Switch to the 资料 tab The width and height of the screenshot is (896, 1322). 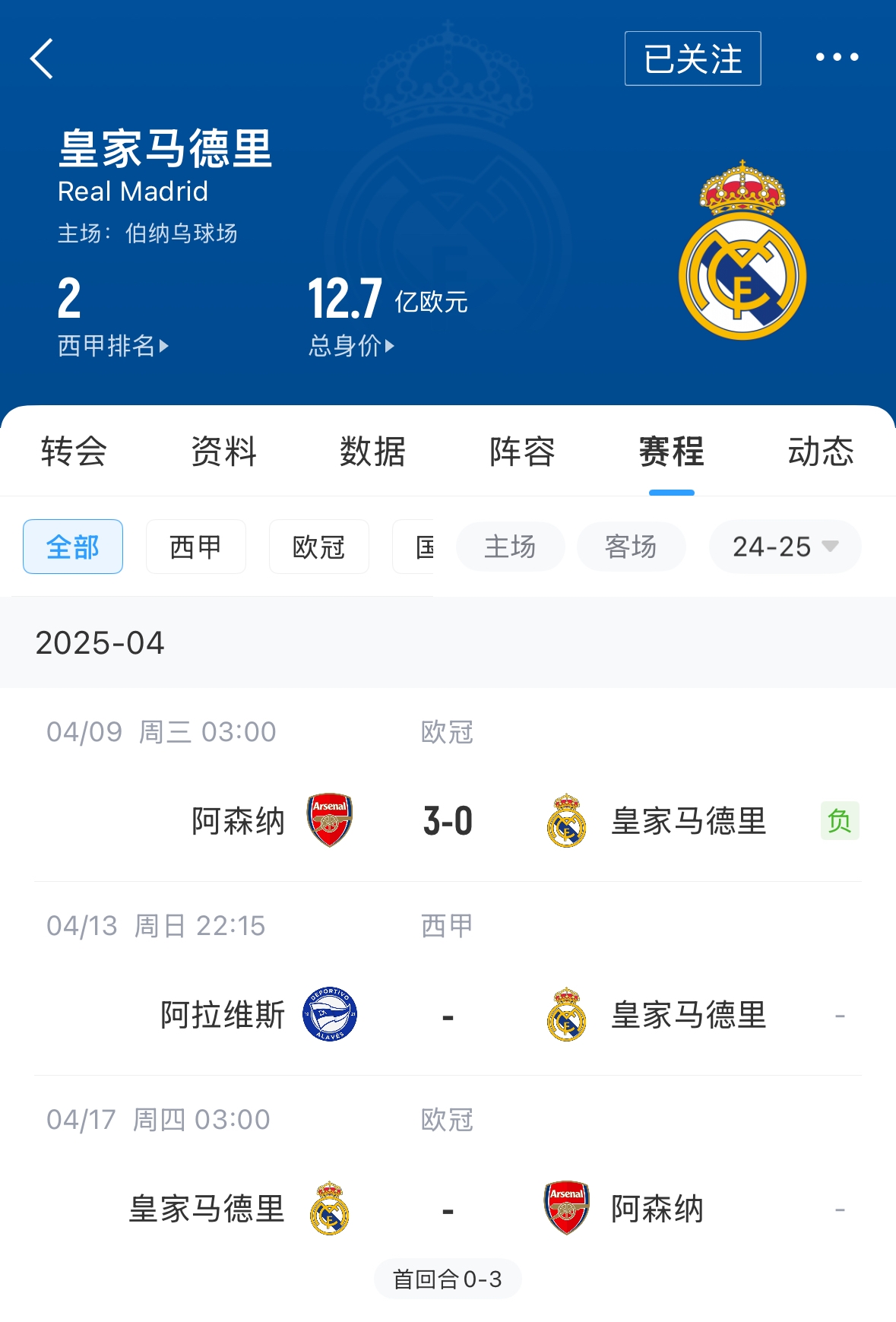tap(223, 452)
